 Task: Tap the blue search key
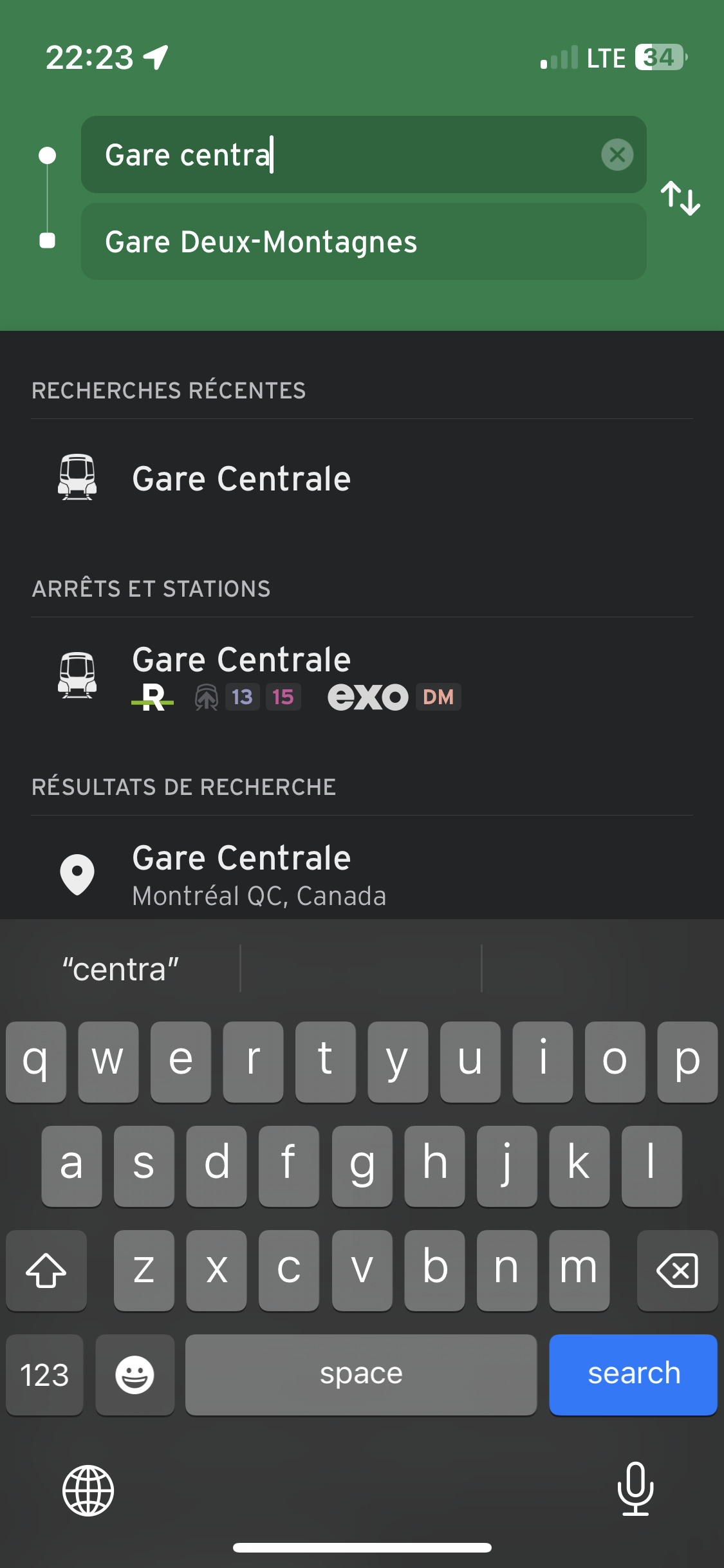[x=633, y=1374]
